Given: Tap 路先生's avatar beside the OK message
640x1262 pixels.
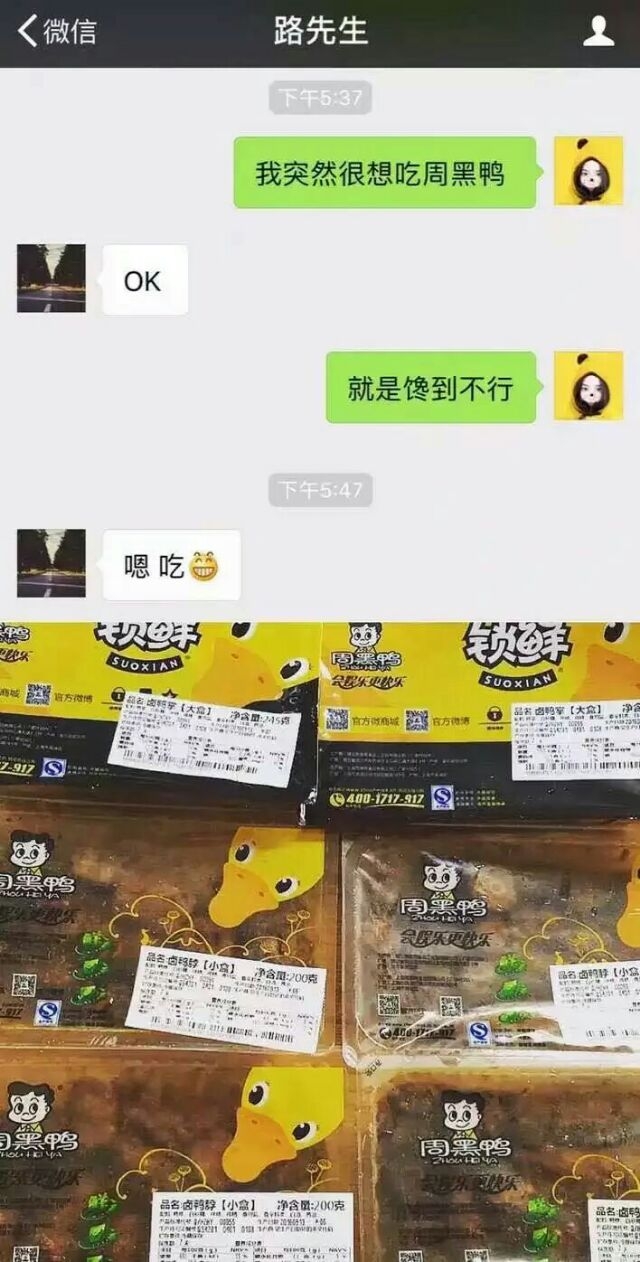Looking at the screenshot, I should coord(51,279).
